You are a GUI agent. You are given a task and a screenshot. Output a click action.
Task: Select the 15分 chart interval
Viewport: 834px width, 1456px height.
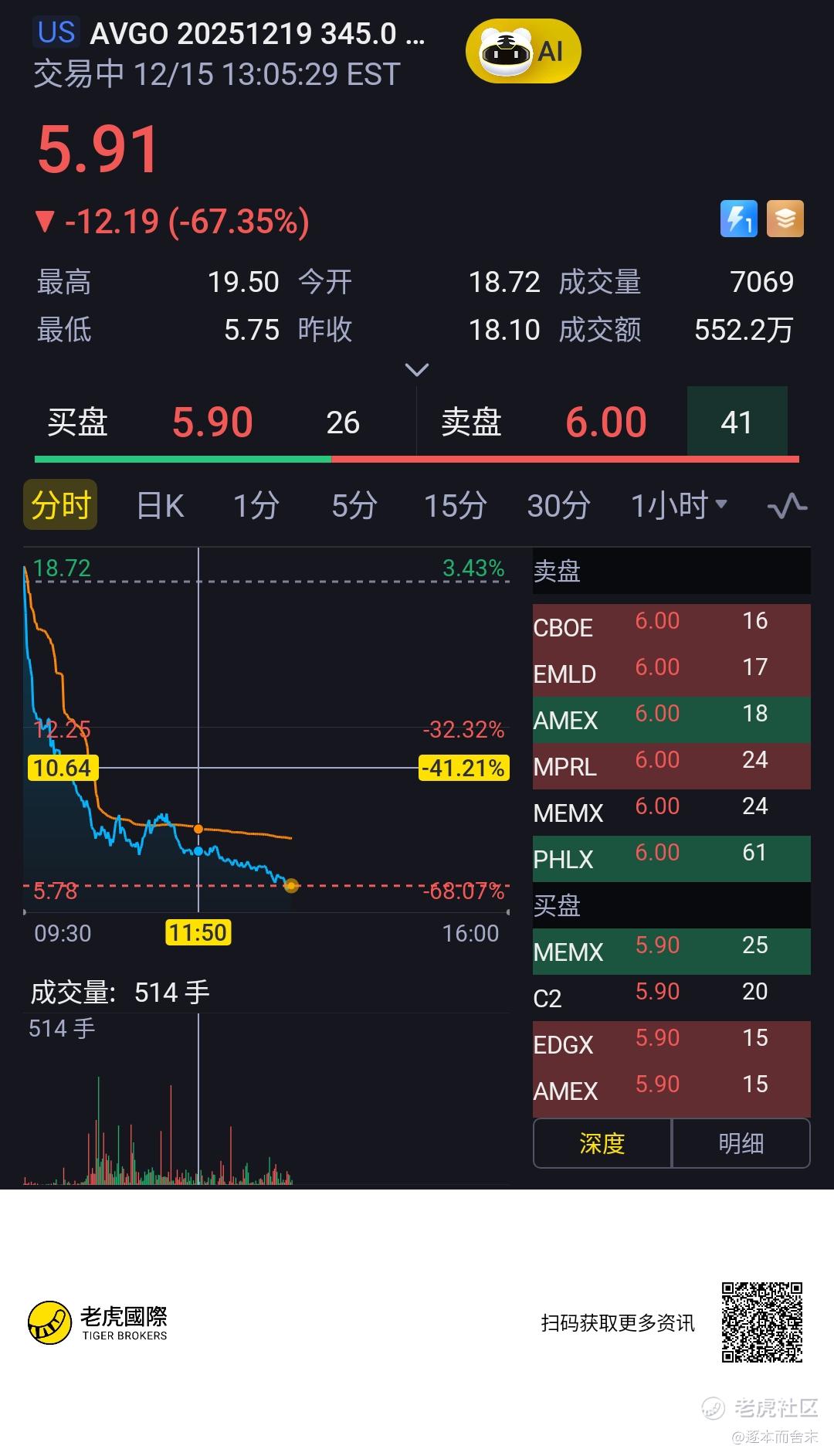pos(455,506)
